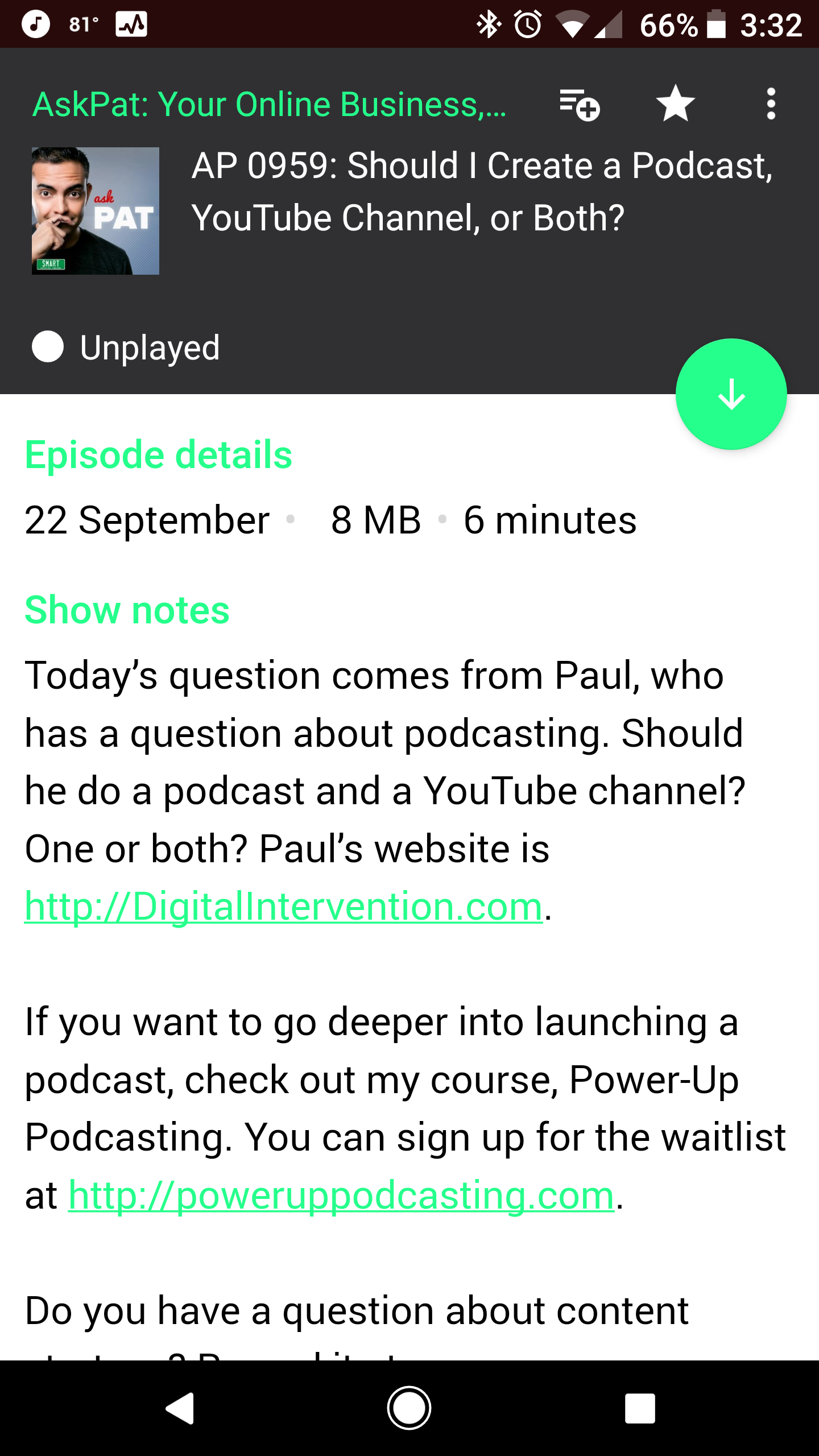Add this episode to the Up Next queue
819x1456 pixels.
point(579,105)
